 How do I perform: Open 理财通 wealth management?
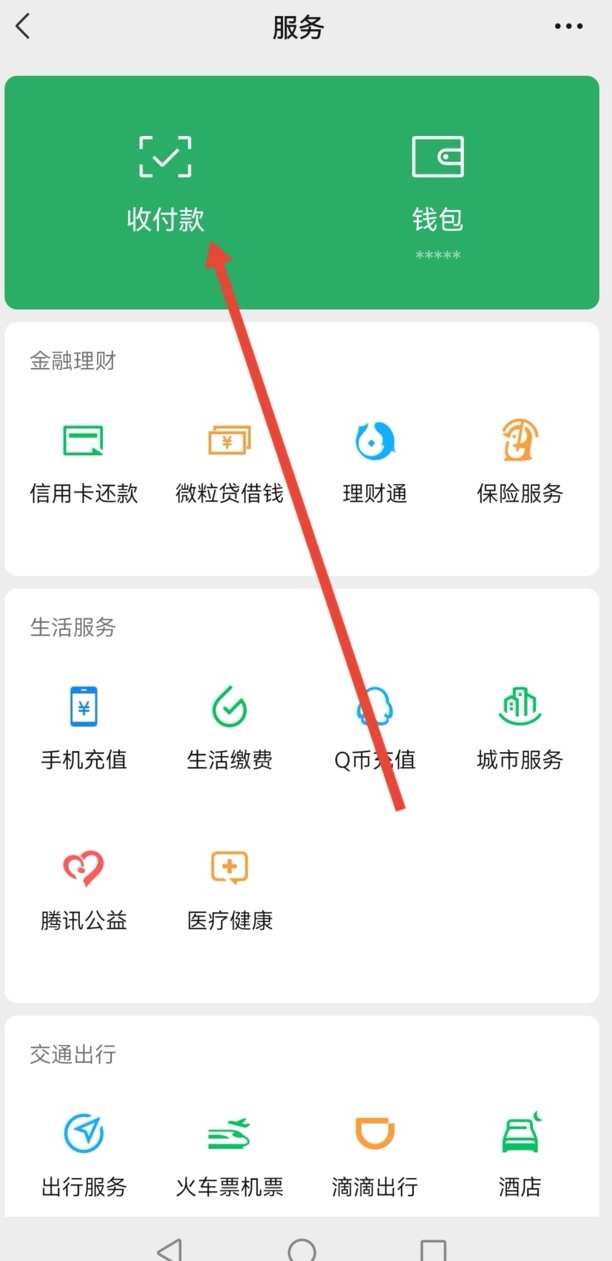tap(375, 461)
